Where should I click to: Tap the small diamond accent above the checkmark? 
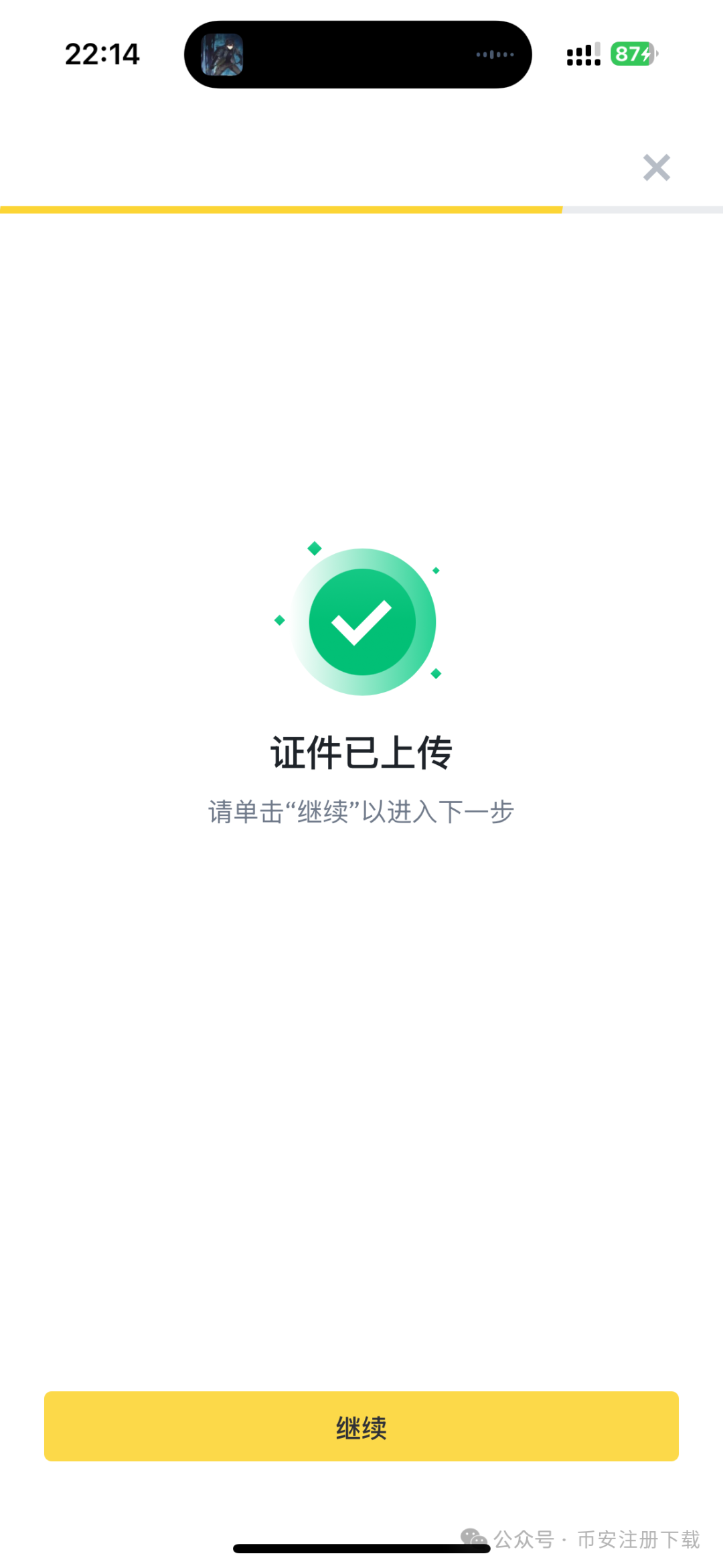point(314,549)
